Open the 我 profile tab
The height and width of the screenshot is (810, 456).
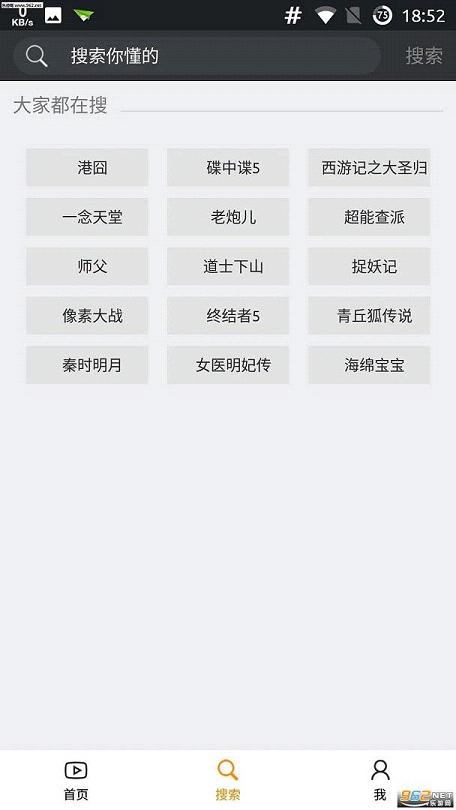[380, 780]
